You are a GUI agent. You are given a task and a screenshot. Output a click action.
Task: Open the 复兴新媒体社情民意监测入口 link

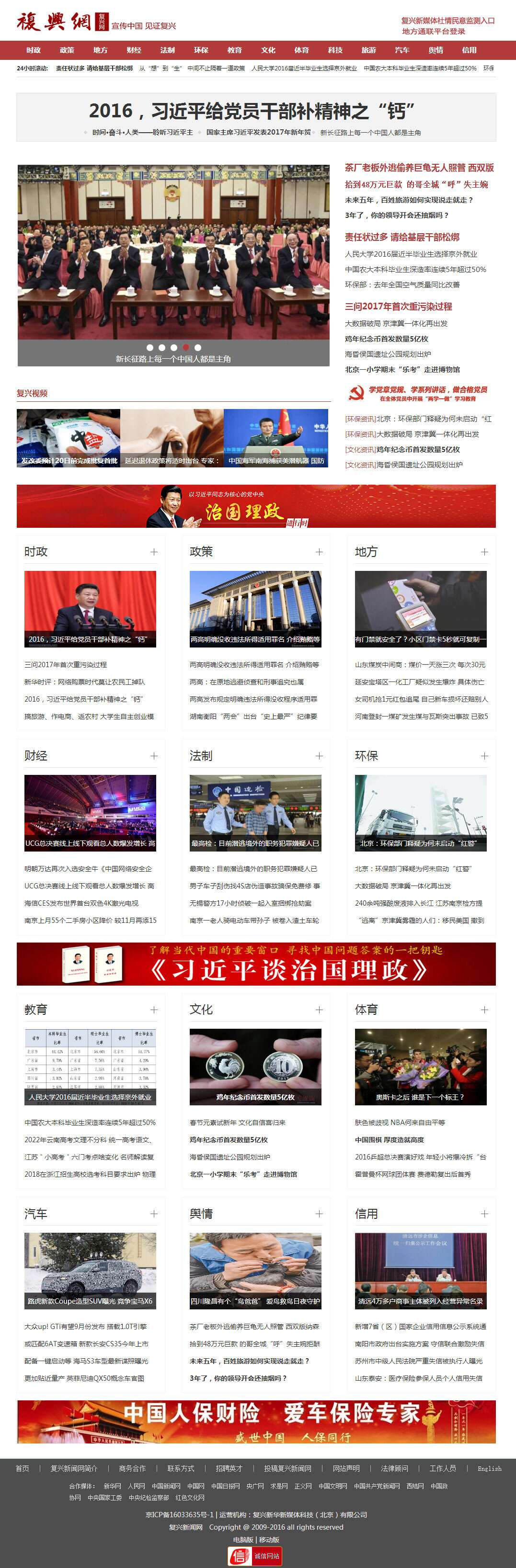[x=448, y=21]
